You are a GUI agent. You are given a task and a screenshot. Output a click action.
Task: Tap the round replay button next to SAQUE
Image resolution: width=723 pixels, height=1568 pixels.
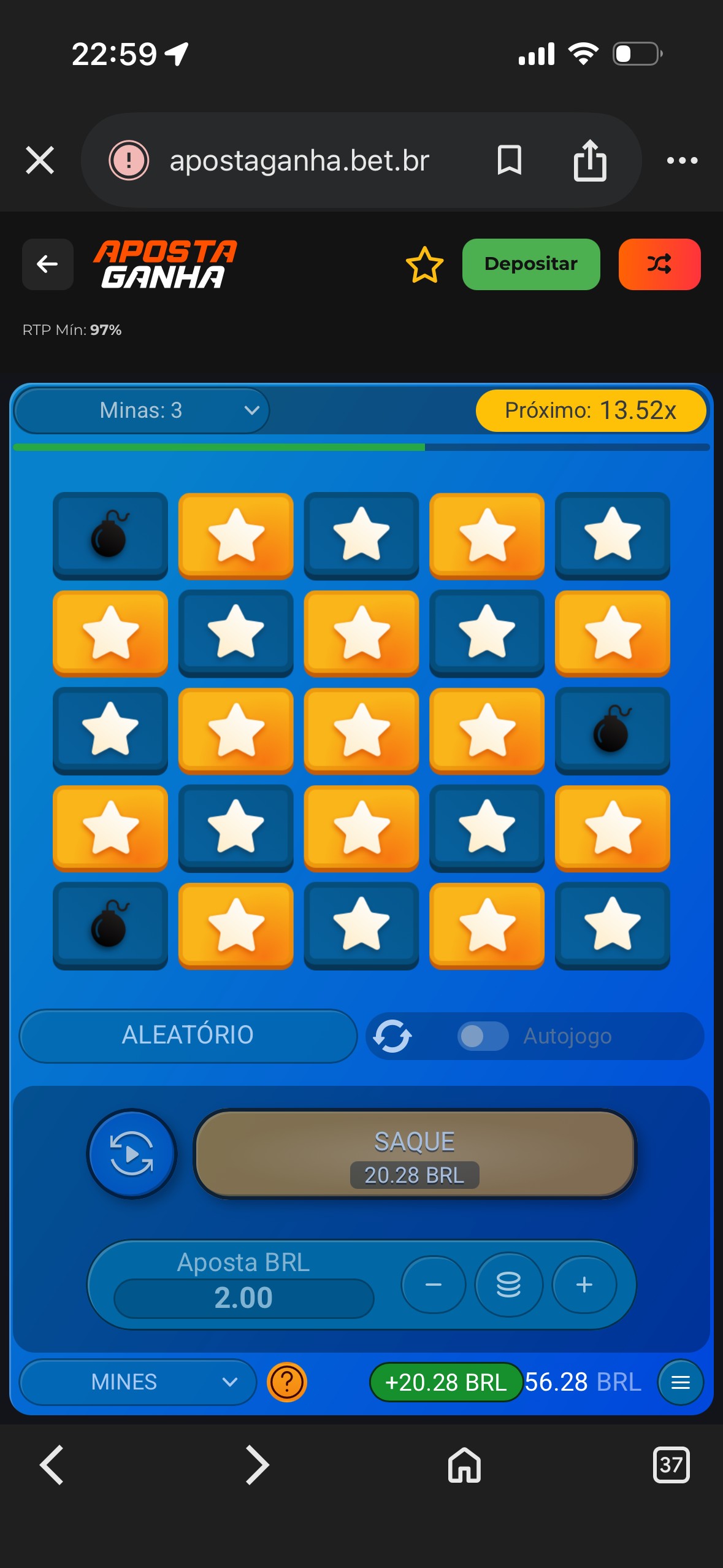pyautogui.click(x=132, y=1155)
